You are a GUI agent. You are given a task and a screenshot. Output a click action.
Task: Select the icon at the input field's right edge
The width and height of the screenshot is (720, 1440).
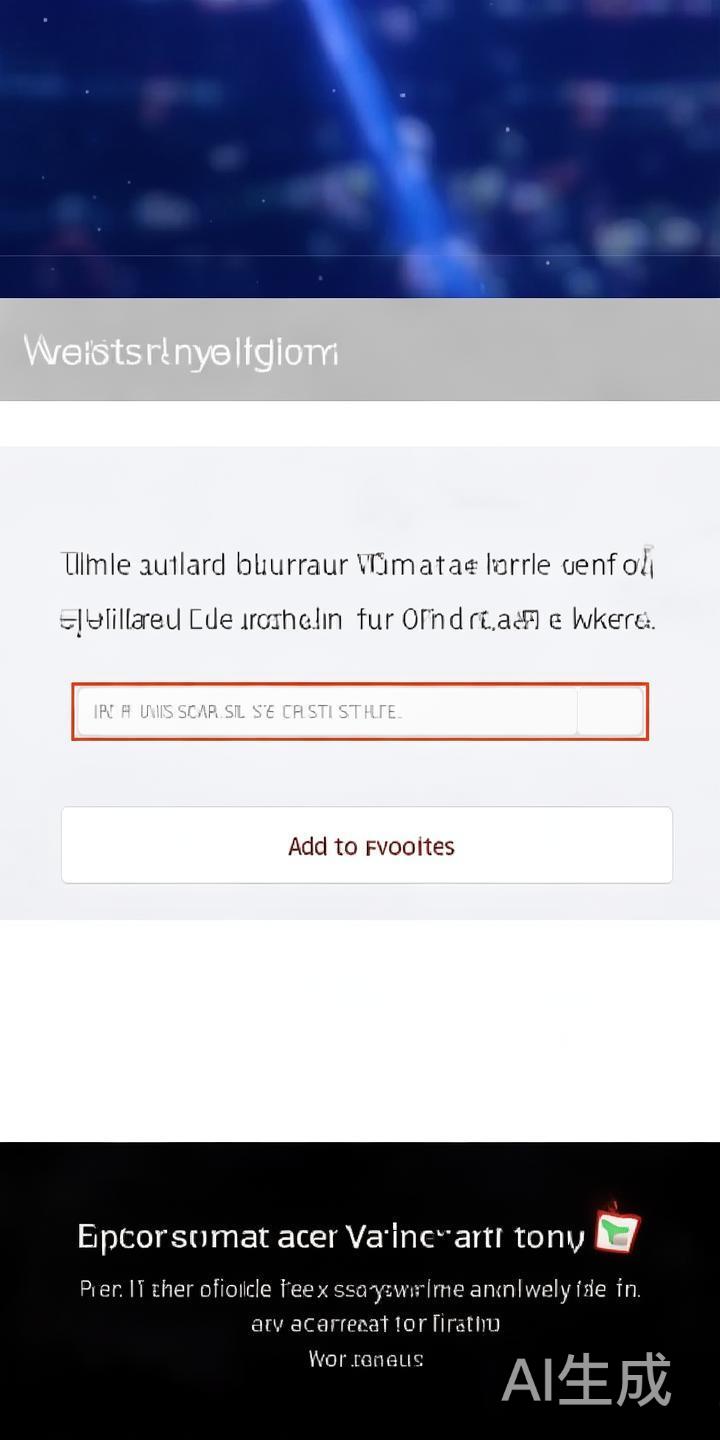click(x=612, y=711)
